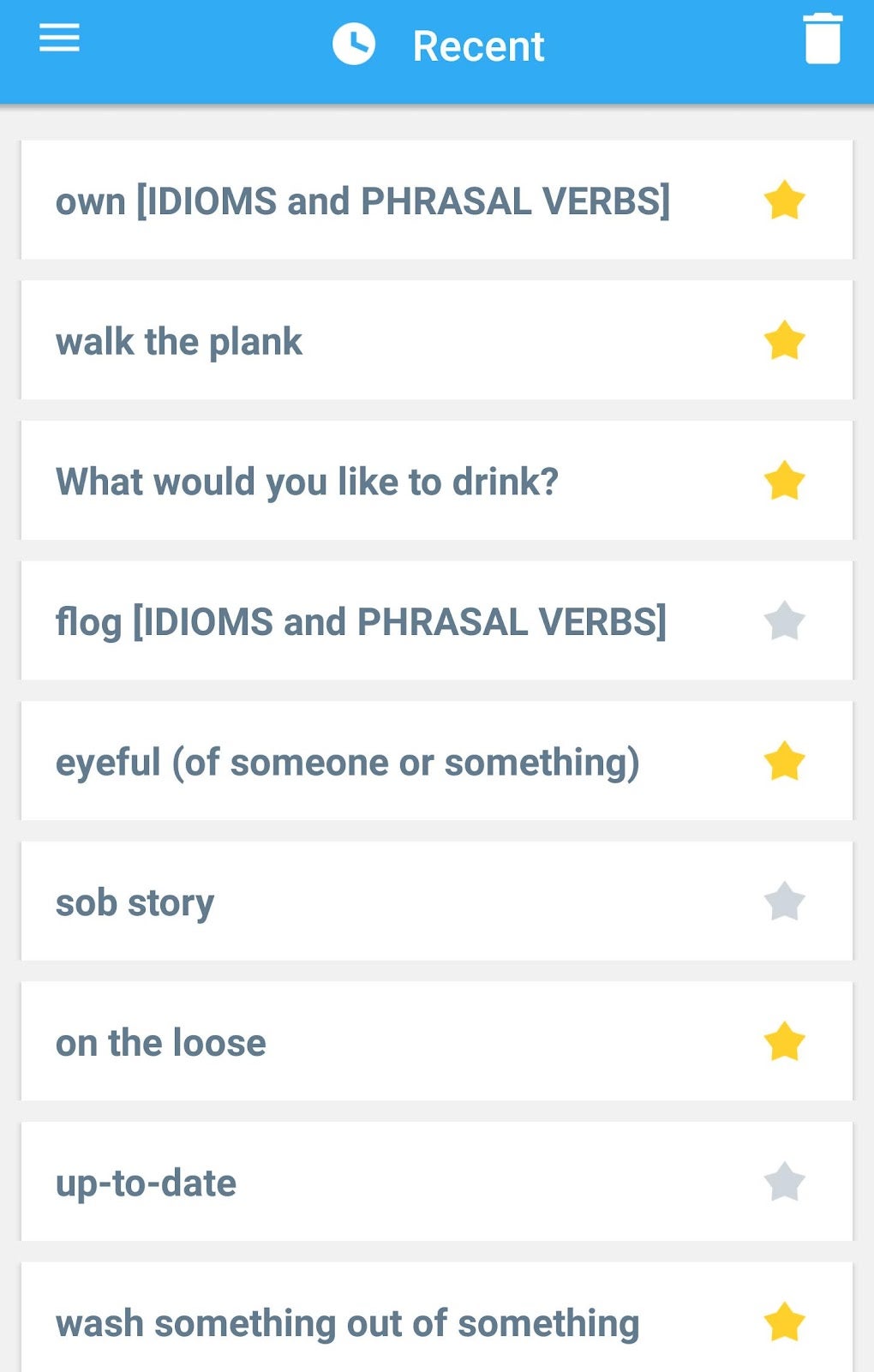Open the 'walk the plank' entry
This screenshot has height=1372, width=874.
click(179, 341)
